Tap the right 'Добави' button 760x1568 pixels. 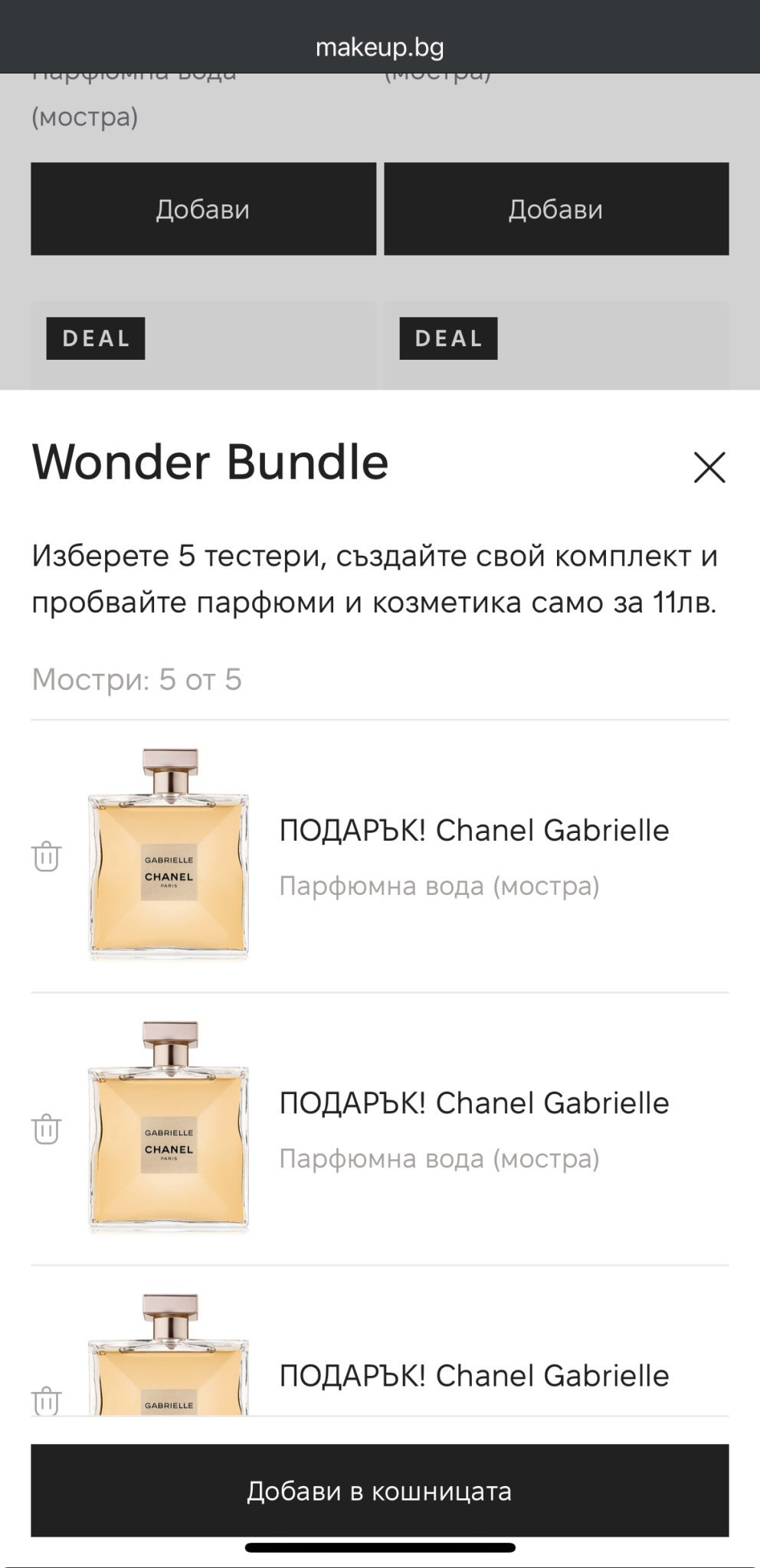556,208
